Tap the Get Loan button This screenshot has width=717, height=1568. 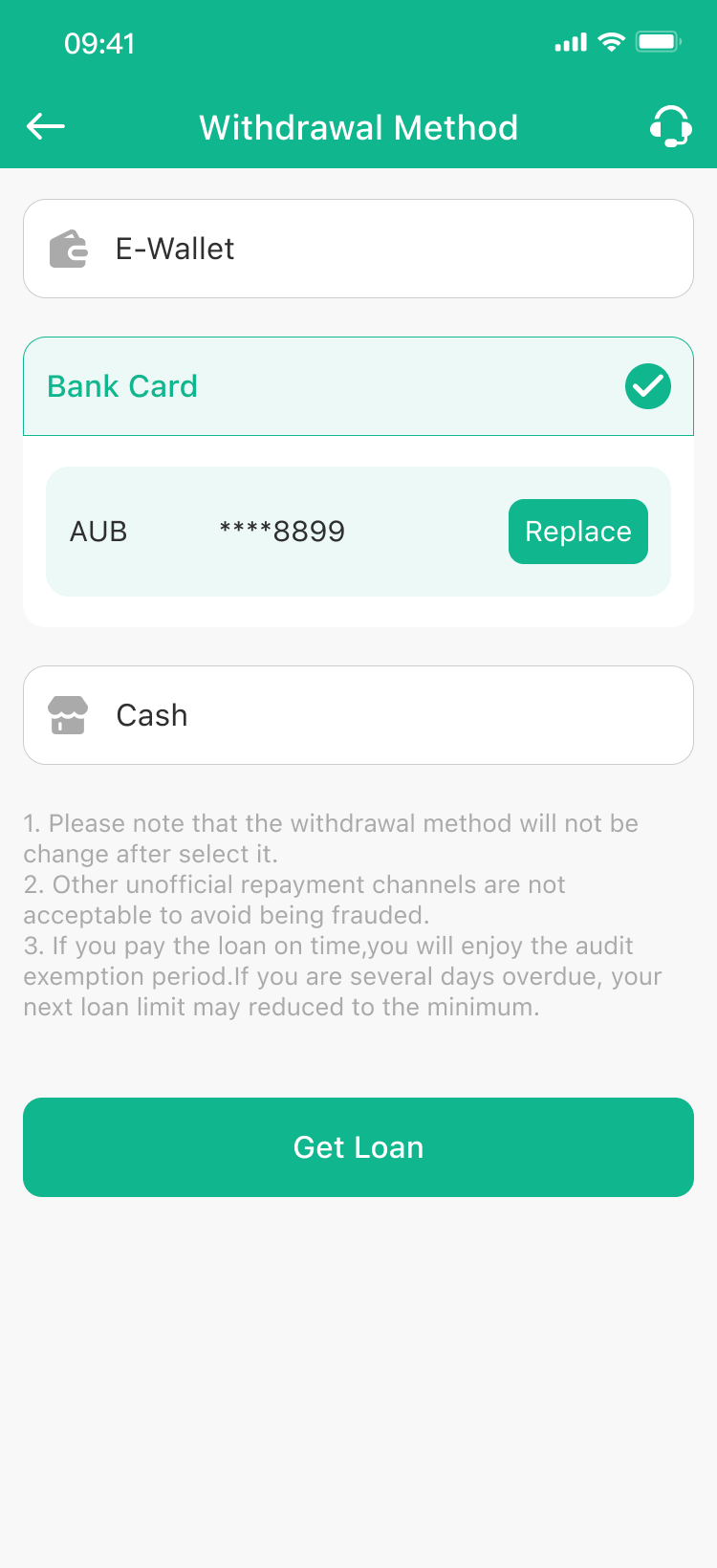(x=358, y=1147)
